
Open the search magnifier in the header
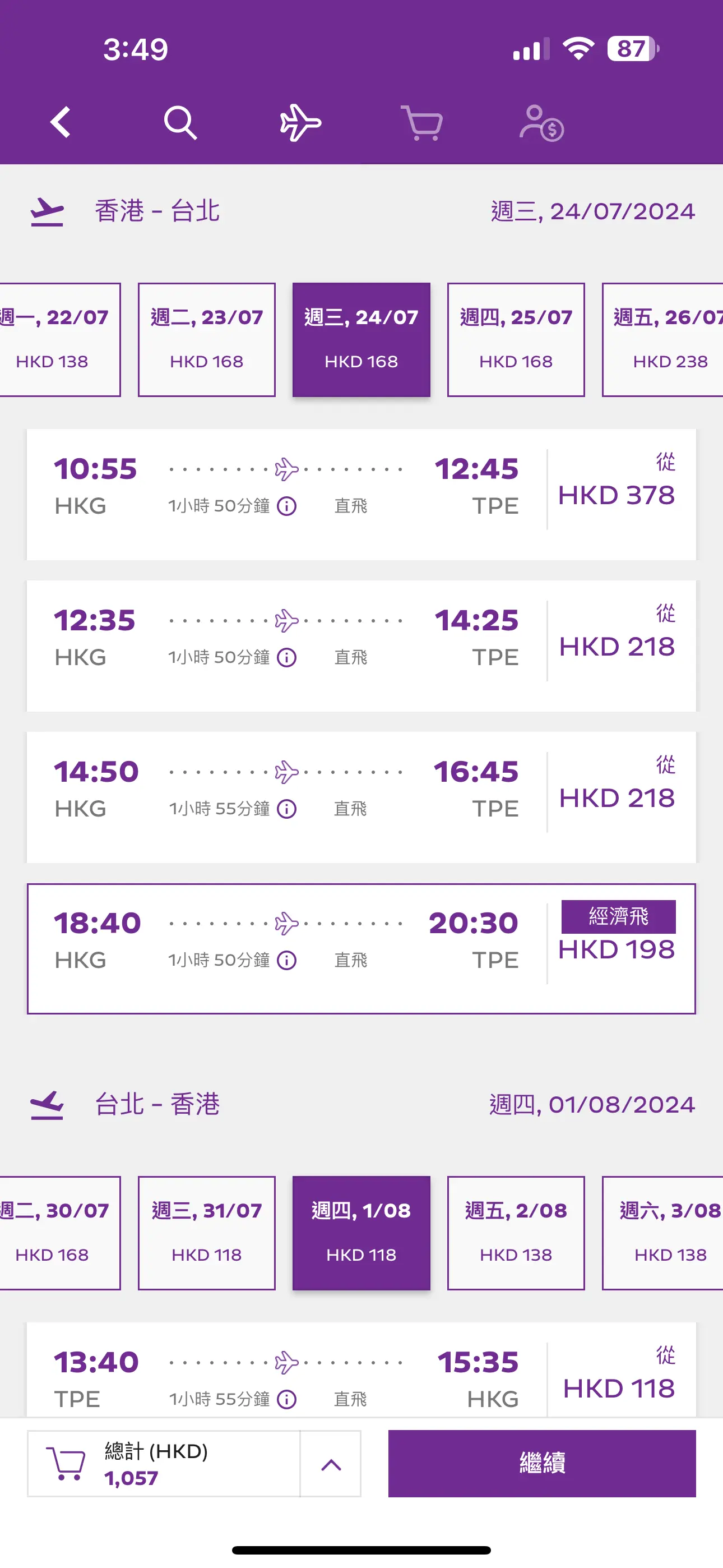(180, 122)
